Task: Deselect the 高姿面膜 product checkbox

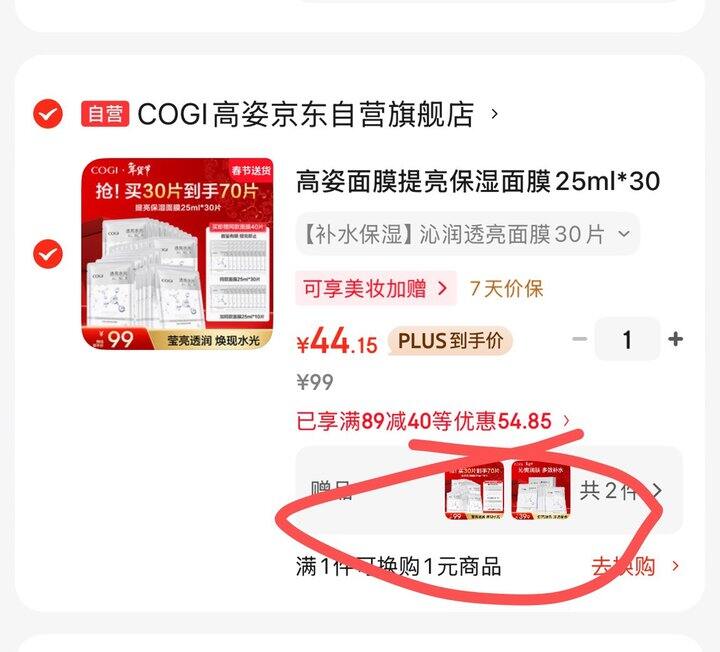Action: [x=47, y=254]
